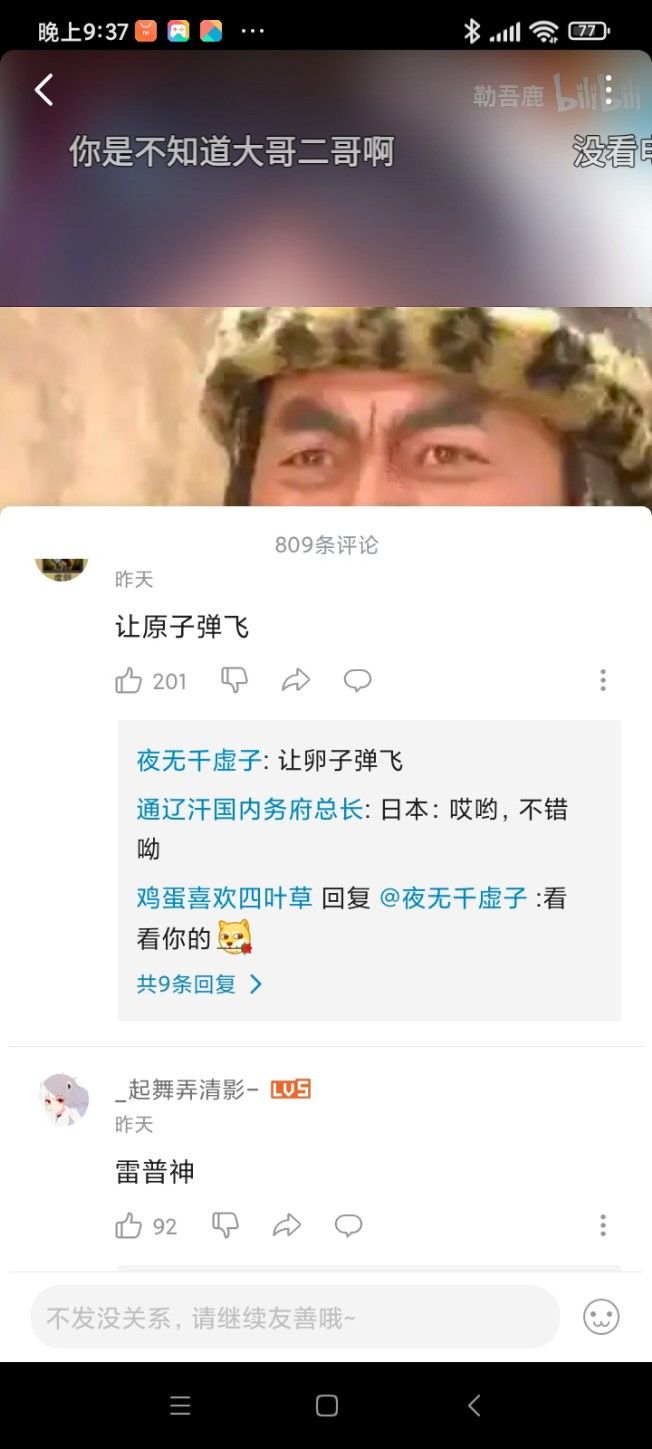The height and width of the screenshot is (1449, 652).
Task: Like the comment 让原子弹飞
Action: (x=129, y=681)
